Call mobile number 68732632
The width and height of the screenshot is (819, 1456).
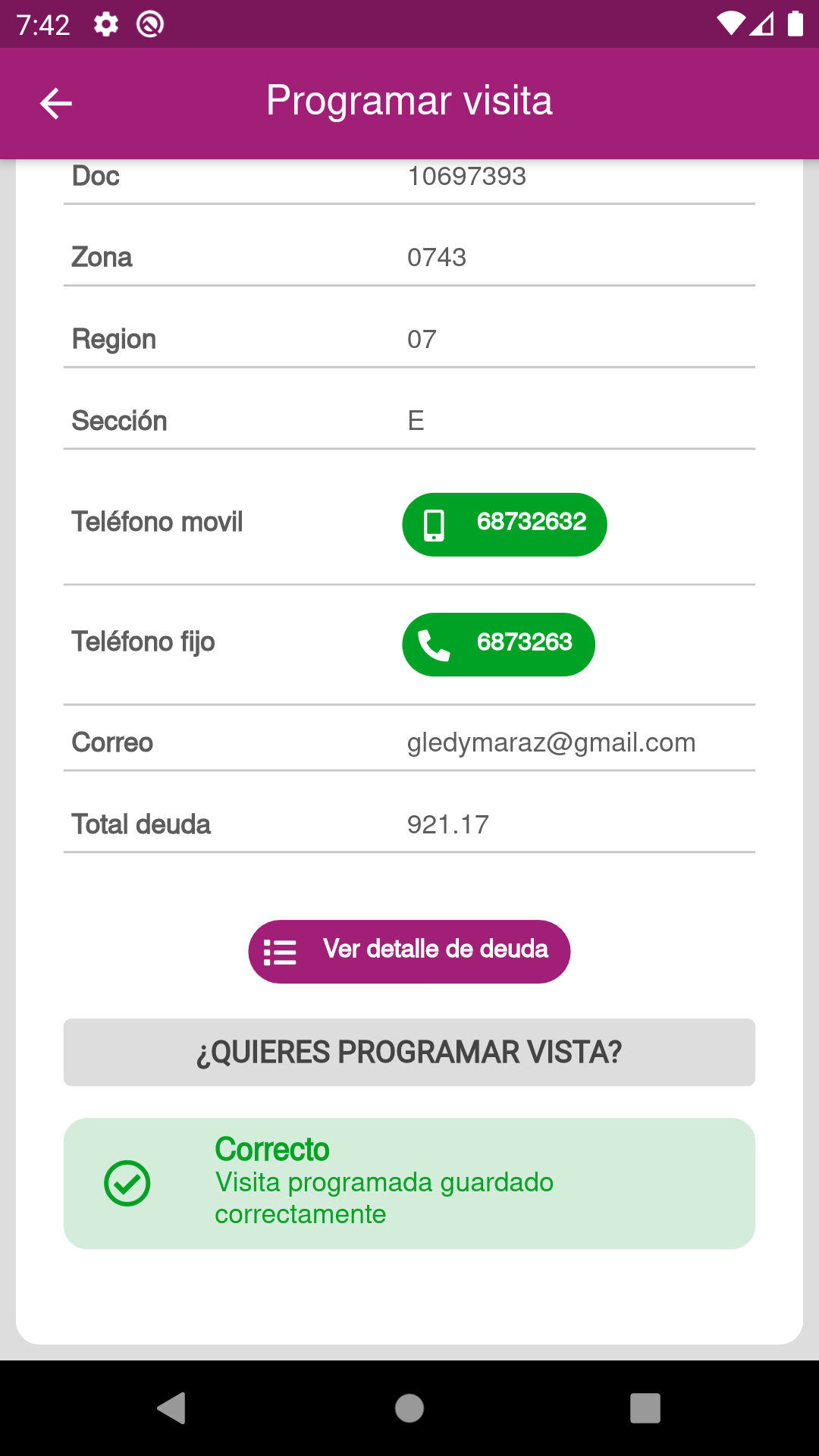pos(504,524)
